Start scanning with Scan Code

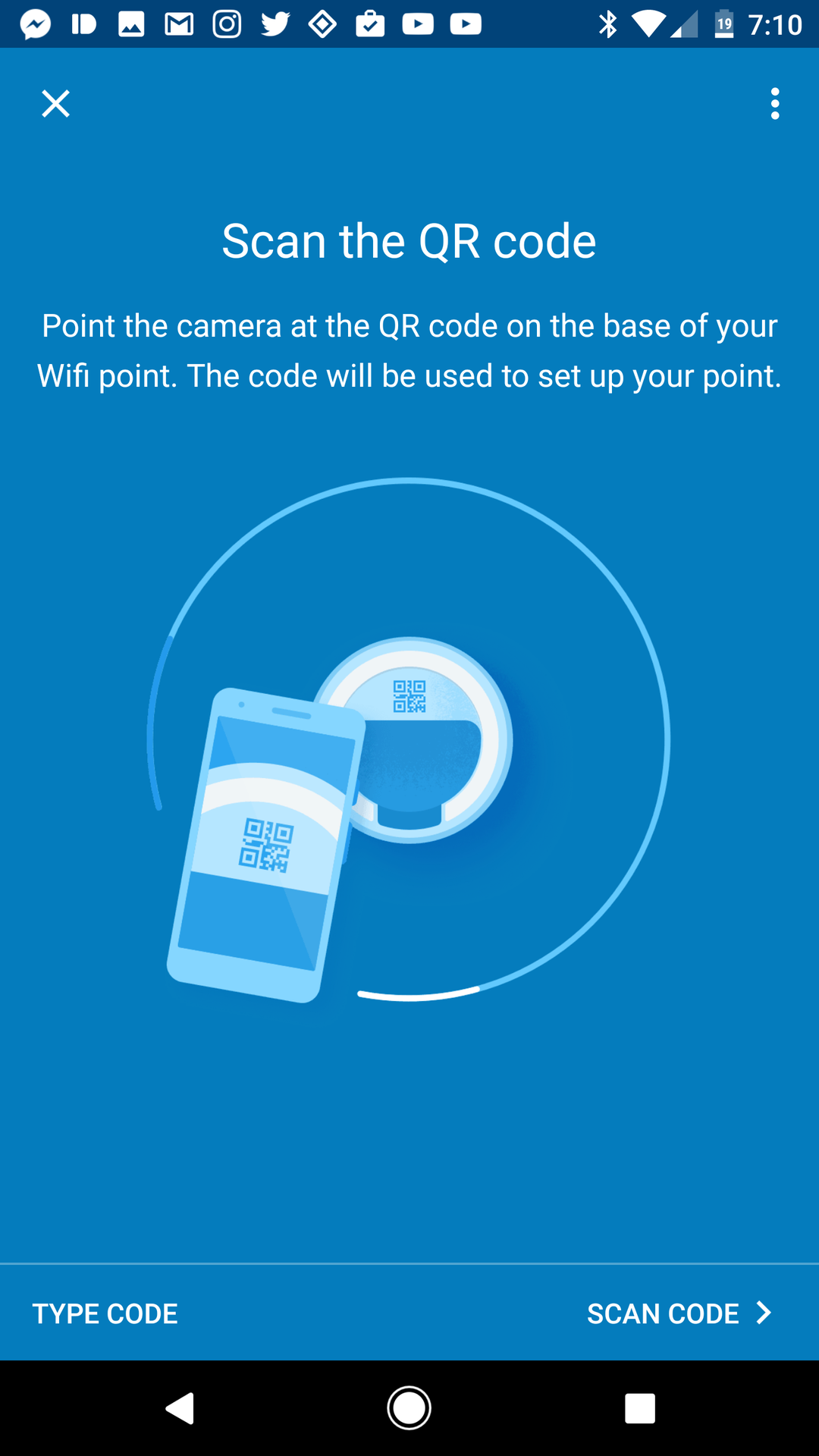[678, 1313]
